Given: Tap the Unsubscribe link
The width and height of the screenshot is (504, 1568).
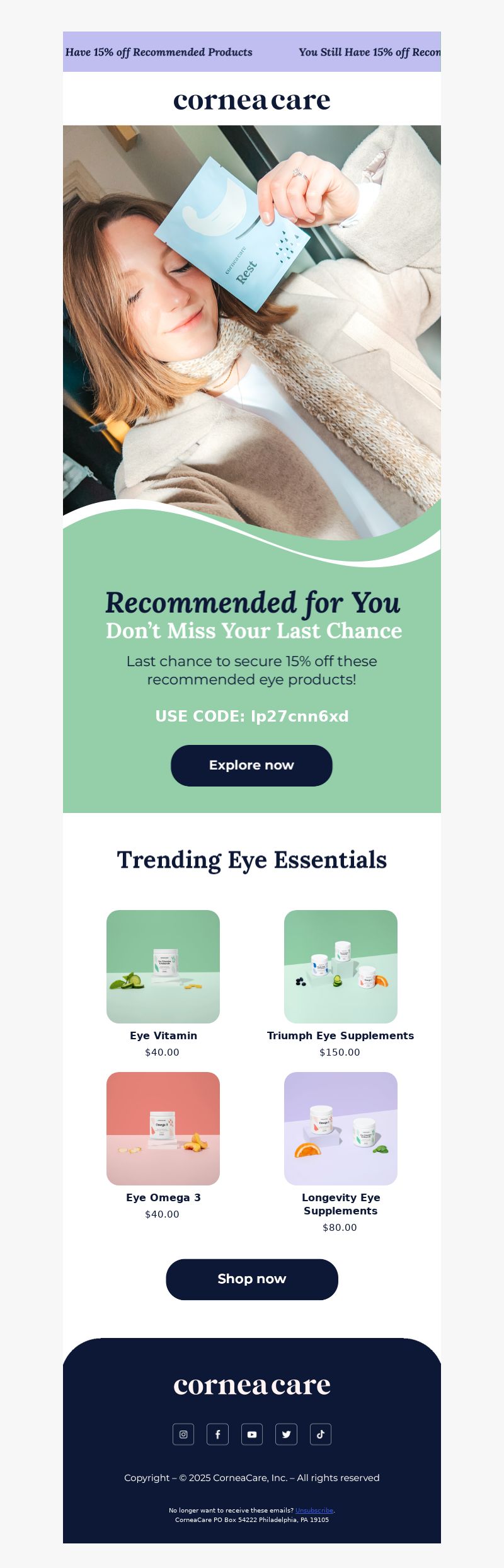Looking at the screenshot, I should pyautogui.click(x=314, y=1510).
